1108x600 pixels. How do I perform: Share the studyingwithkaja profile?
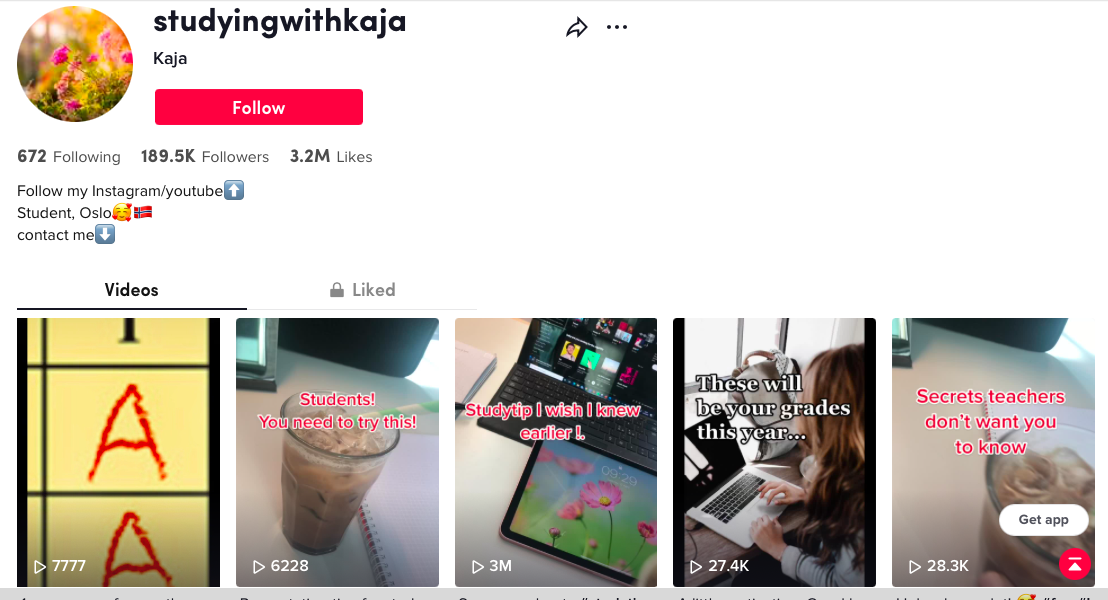pos(576,28)
